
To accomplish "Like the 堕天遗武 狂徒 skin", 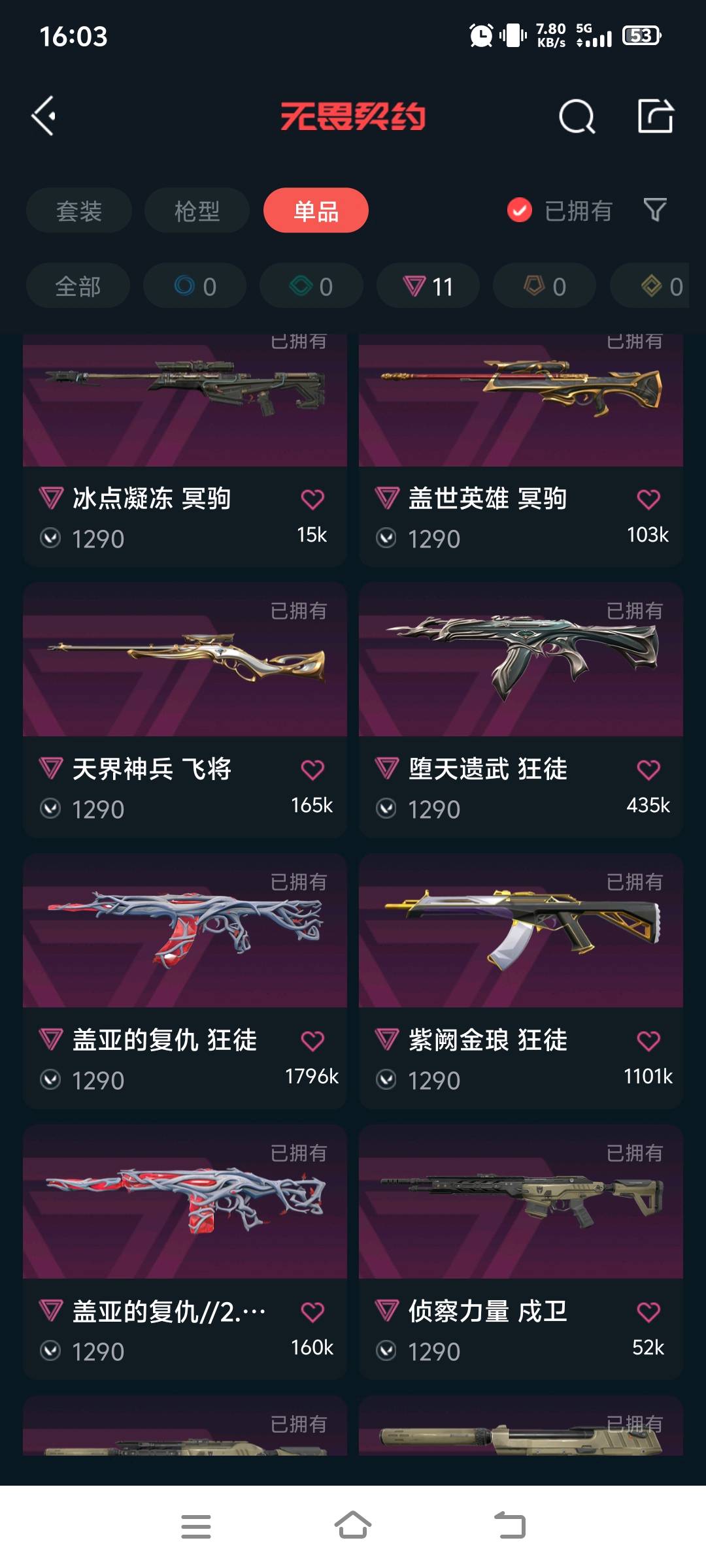I will [648, 770].
